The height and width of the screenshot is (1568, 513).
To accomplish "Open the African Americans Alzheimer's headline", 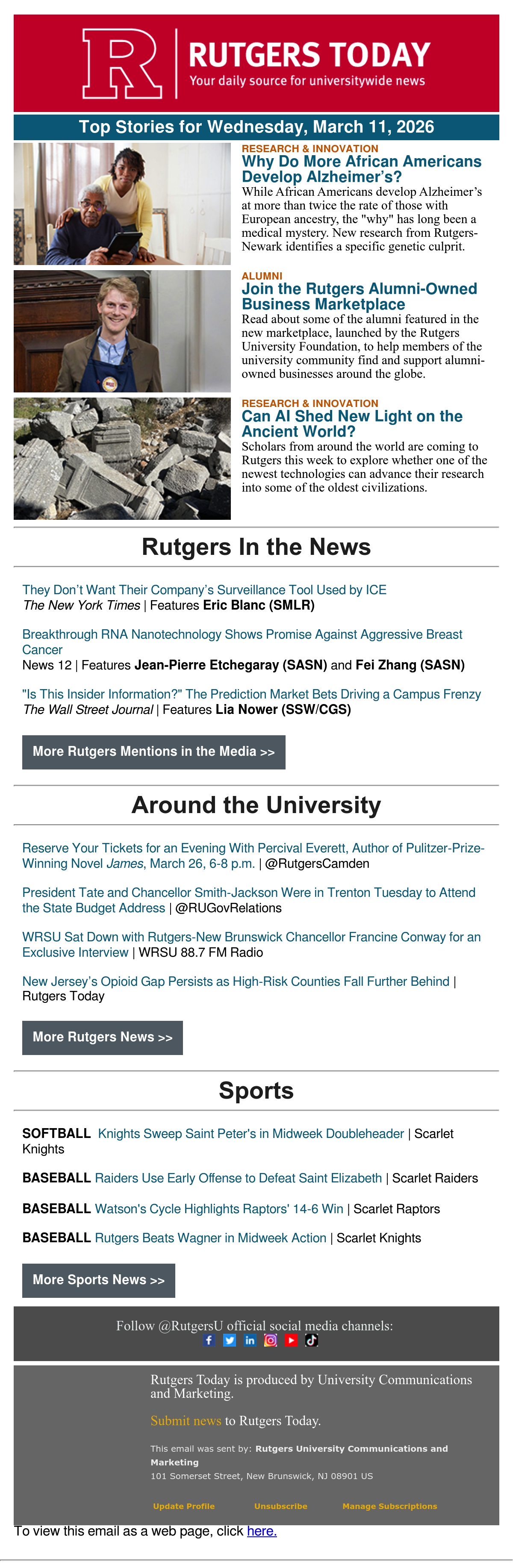I will pos(361,169).
